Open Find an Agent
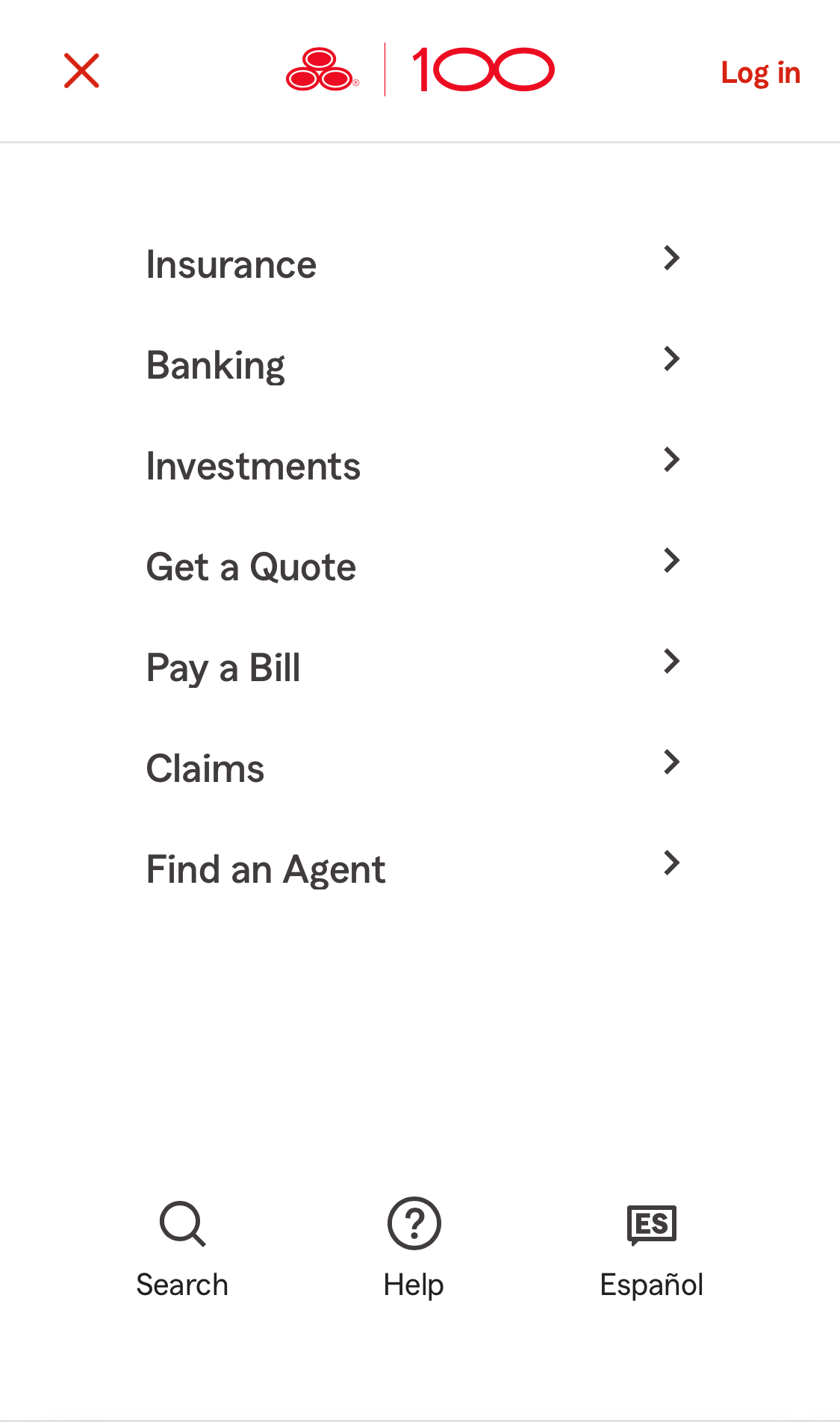The width and height of the screenshot is (840, 1422). tap(265, 869)
